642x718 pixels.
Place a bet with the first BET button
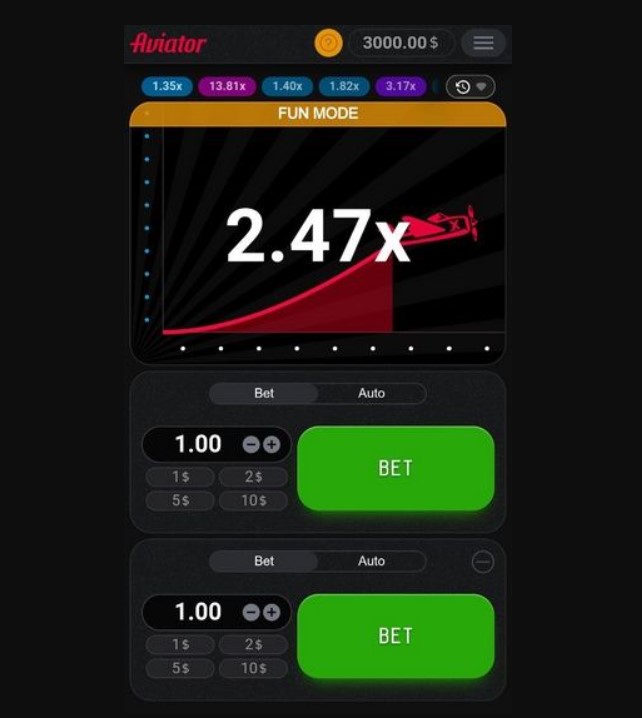(x=395, y=468)
